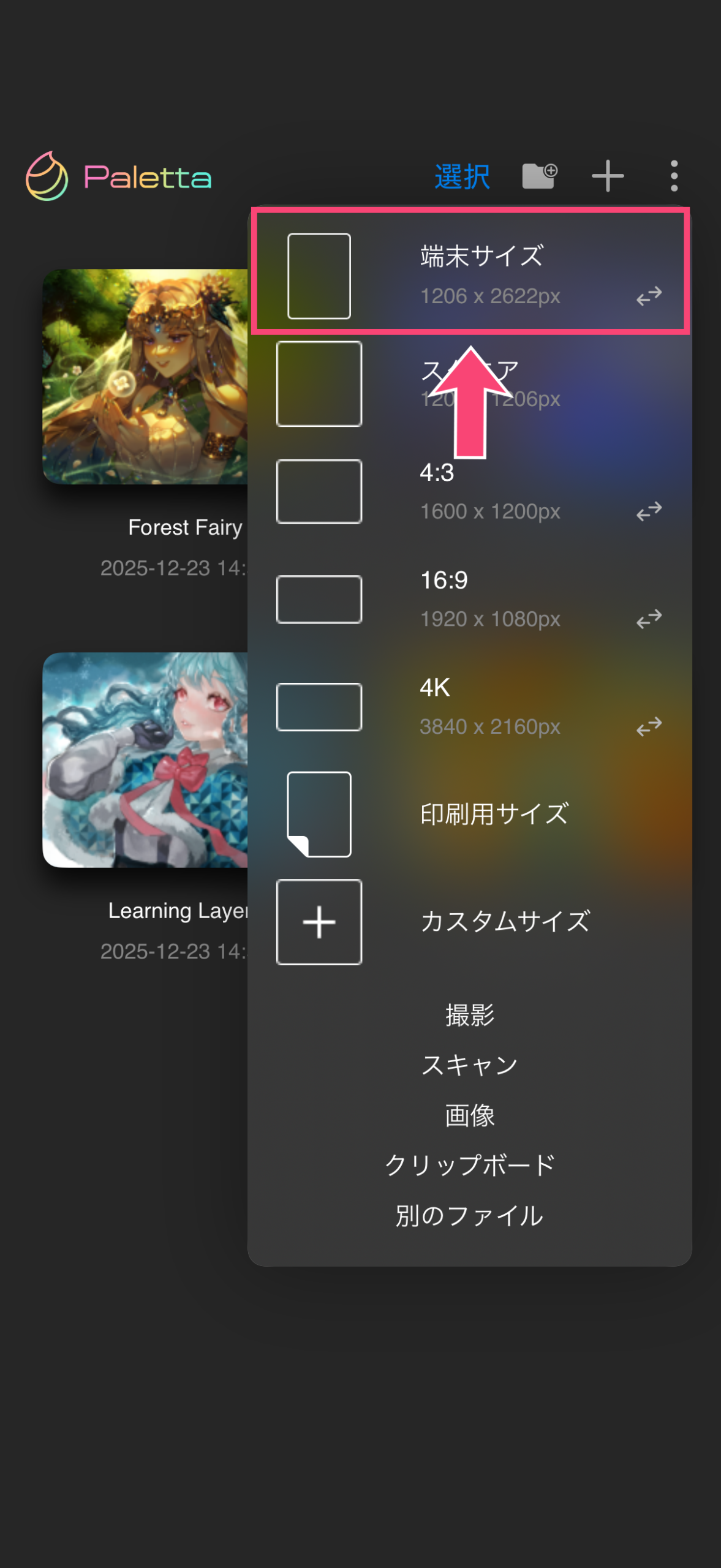Open the Forest Fairy artwork
Image resolution: width=721 pixels, height=1568 pixels.
145,377
